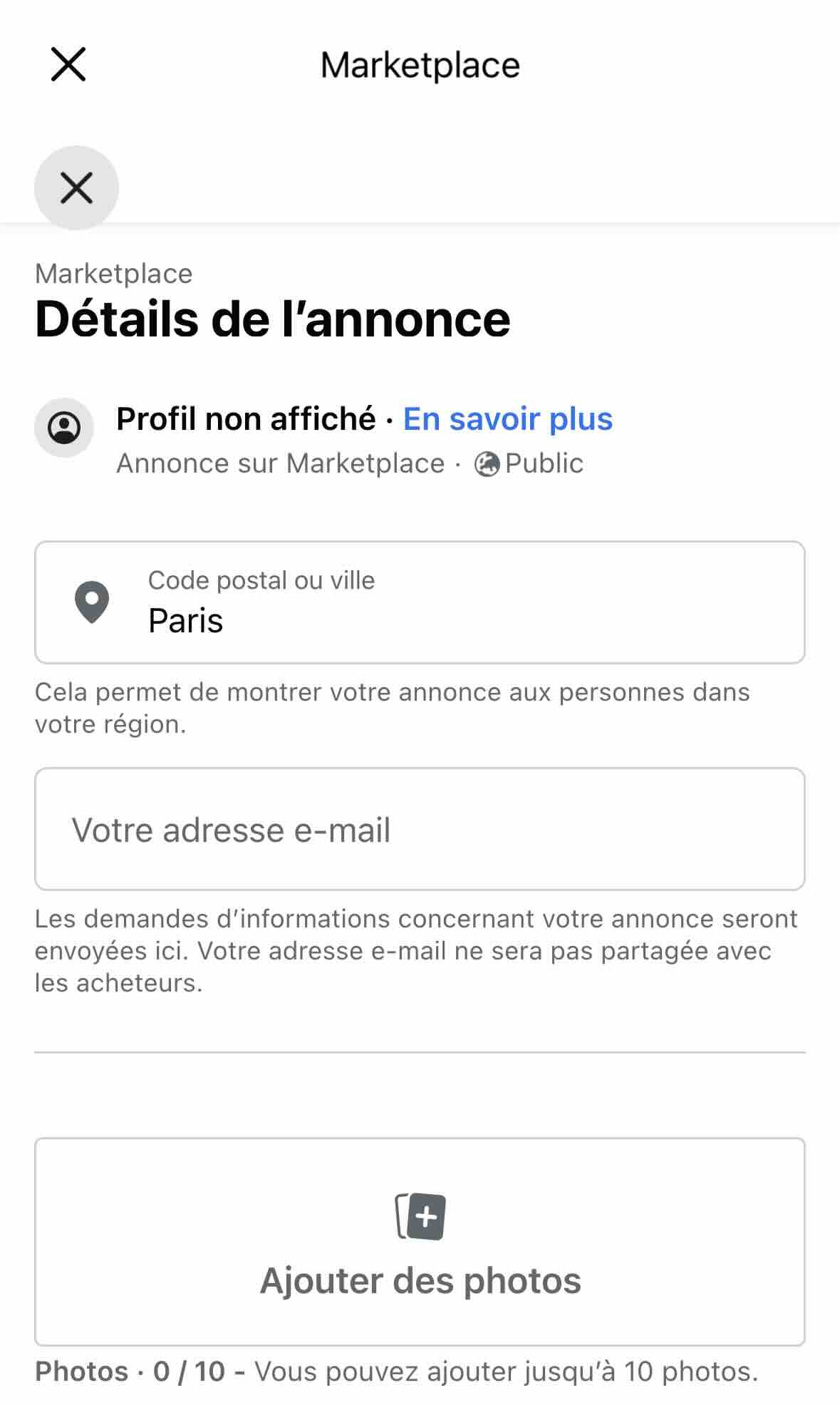The width and height of the screenshot is (840, 1405).
Task: Open the "En savoir plus" link
Action: pyautogui.click(x=507, y=419)
